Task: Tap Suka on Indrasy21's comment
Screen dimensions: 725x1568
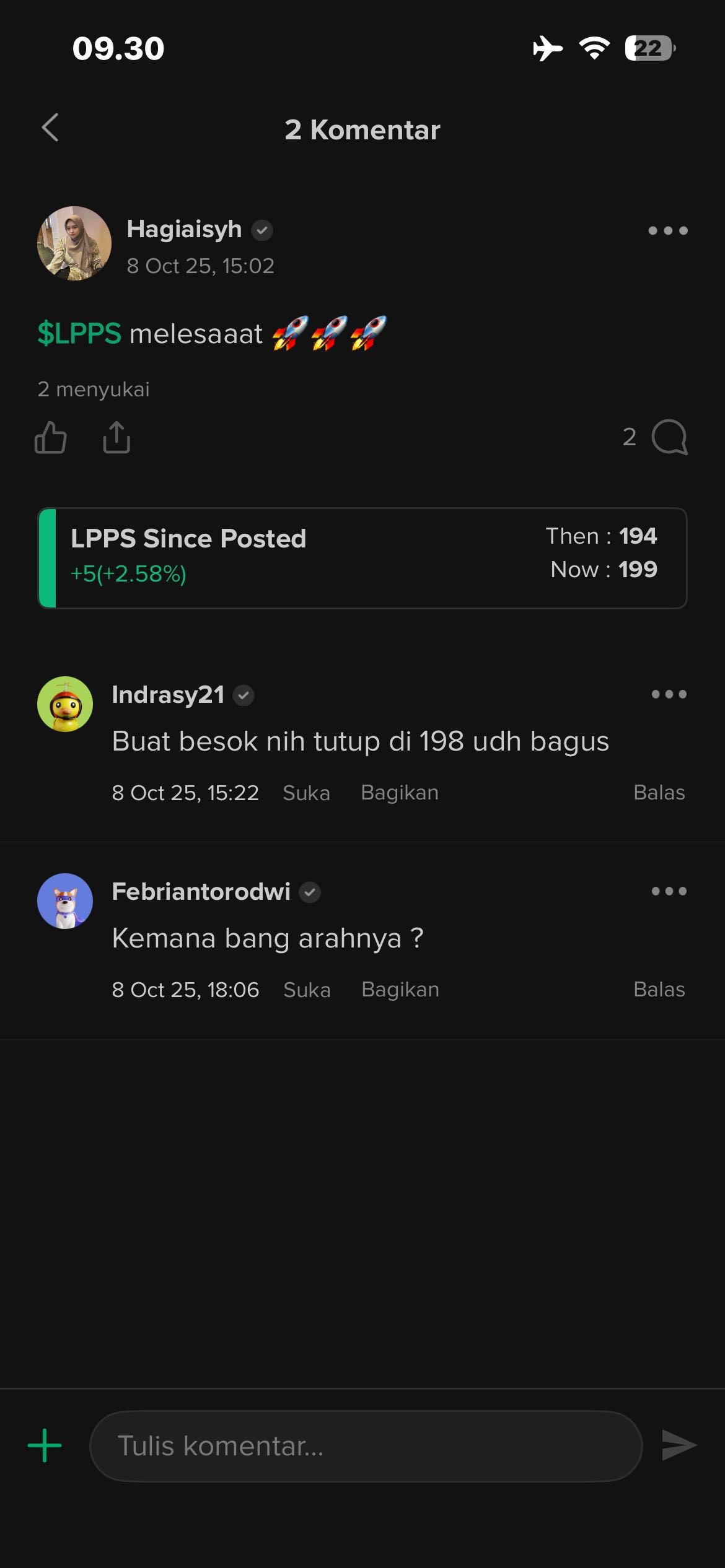Action: tap(306, 793)
